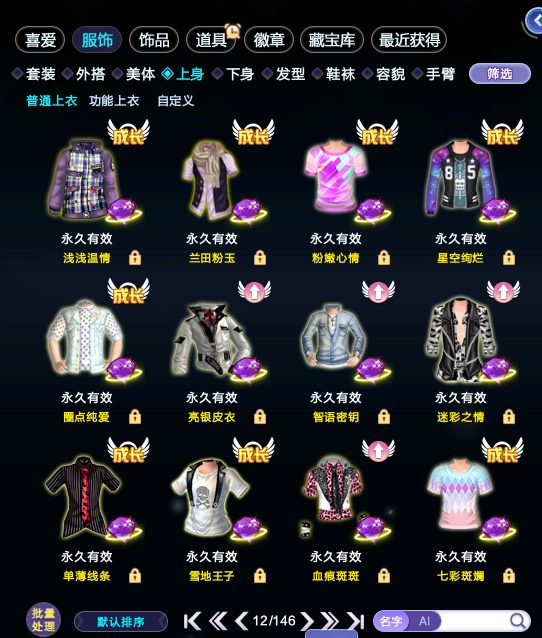Open the 道具 tab
This screenshot has height=638, width=542.
pos(211,40)
